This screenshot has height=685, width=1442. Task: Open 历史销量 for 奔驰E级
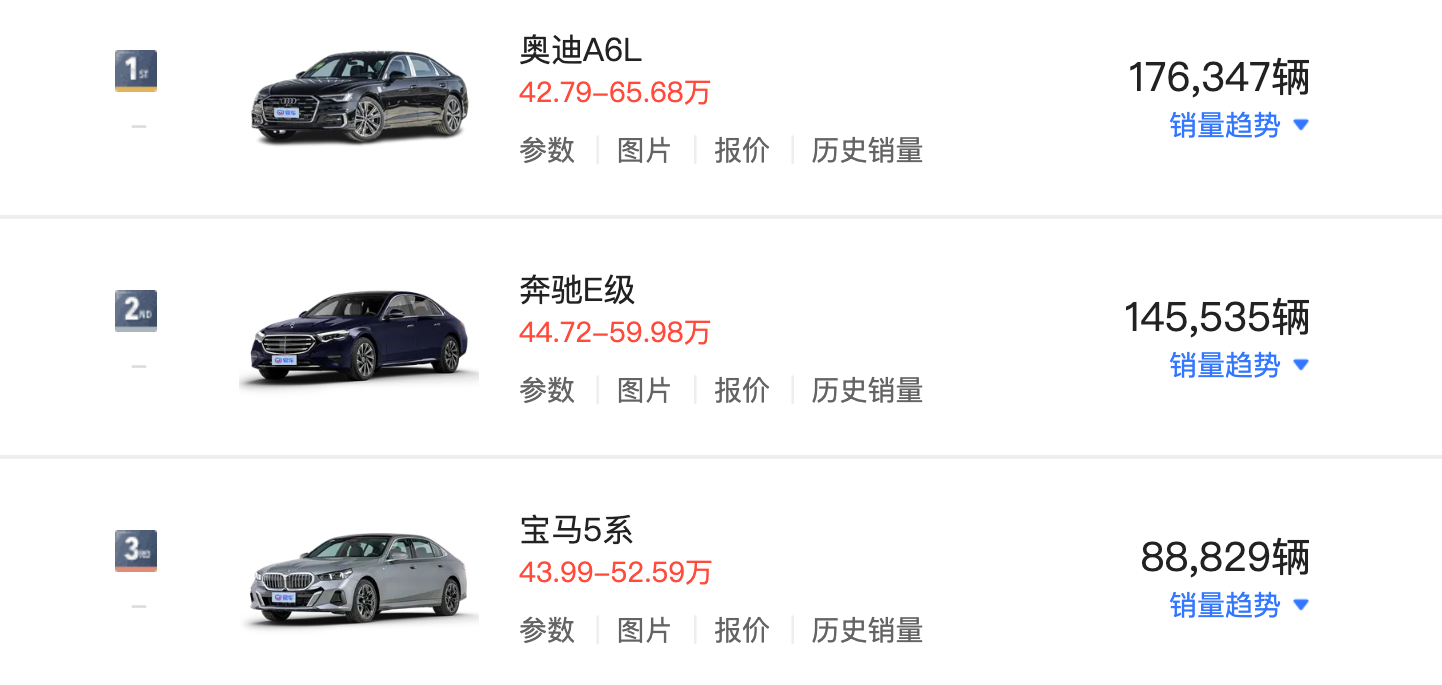click(x=867, y=389)
